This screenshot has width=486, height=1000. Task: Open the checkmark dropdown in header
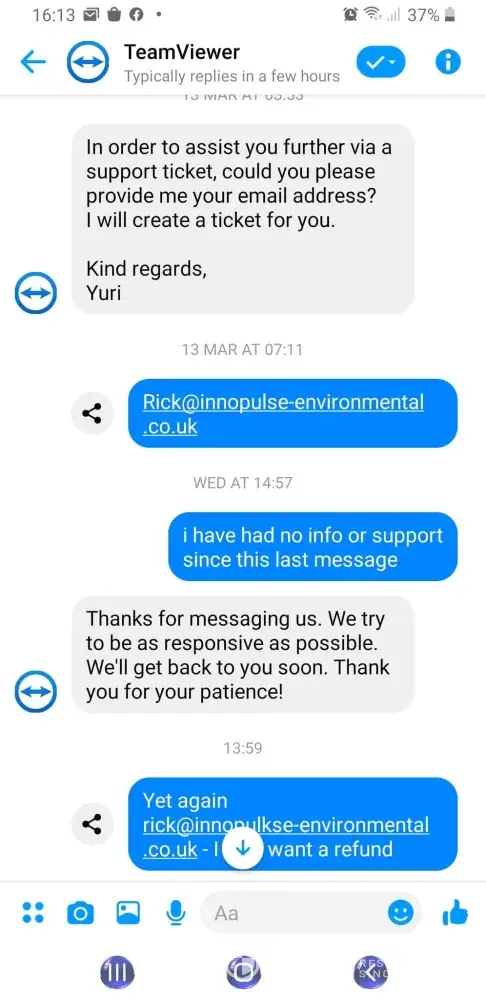[x=380, y=62]
